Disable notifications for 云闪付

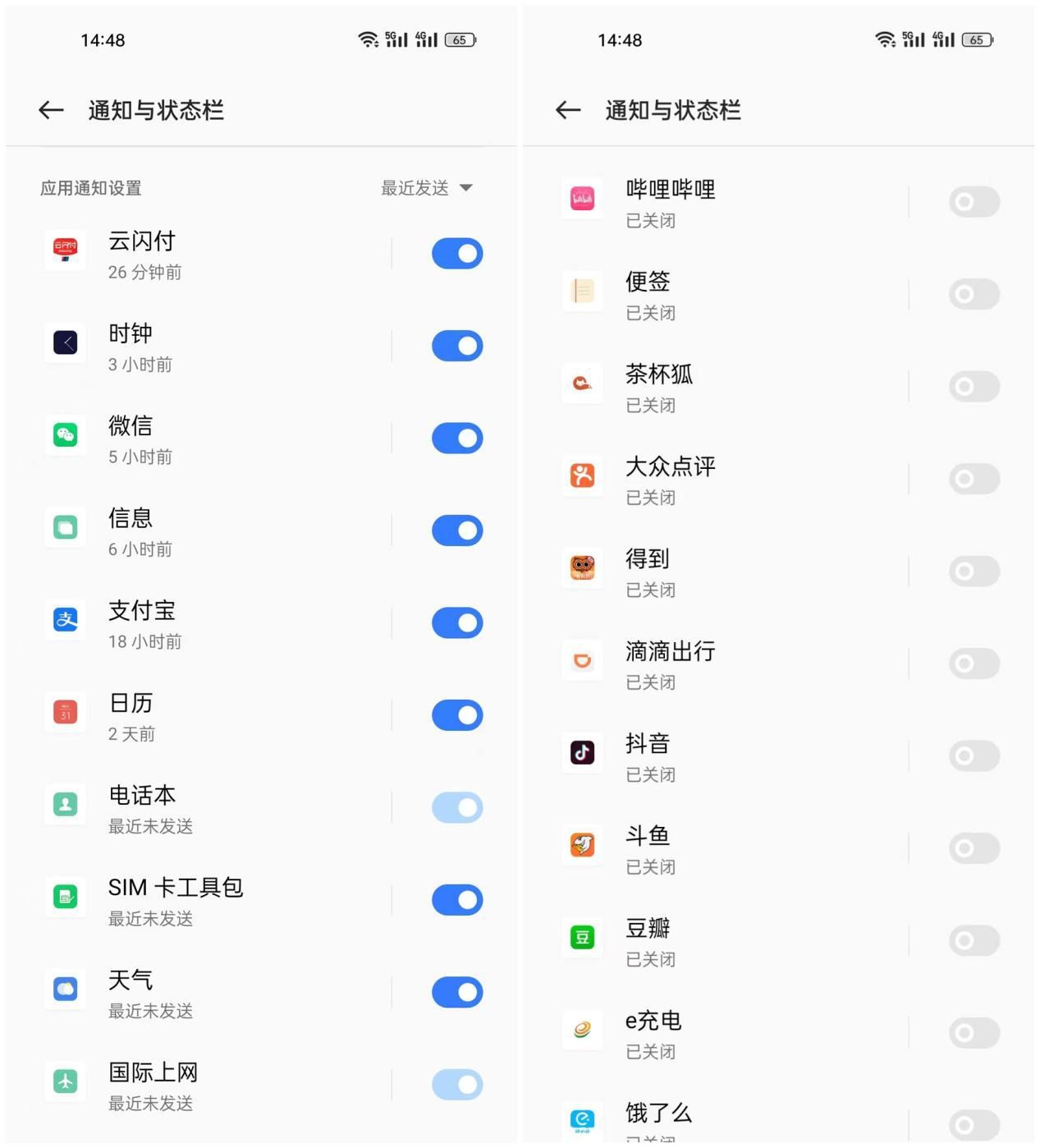coord(457,253)
